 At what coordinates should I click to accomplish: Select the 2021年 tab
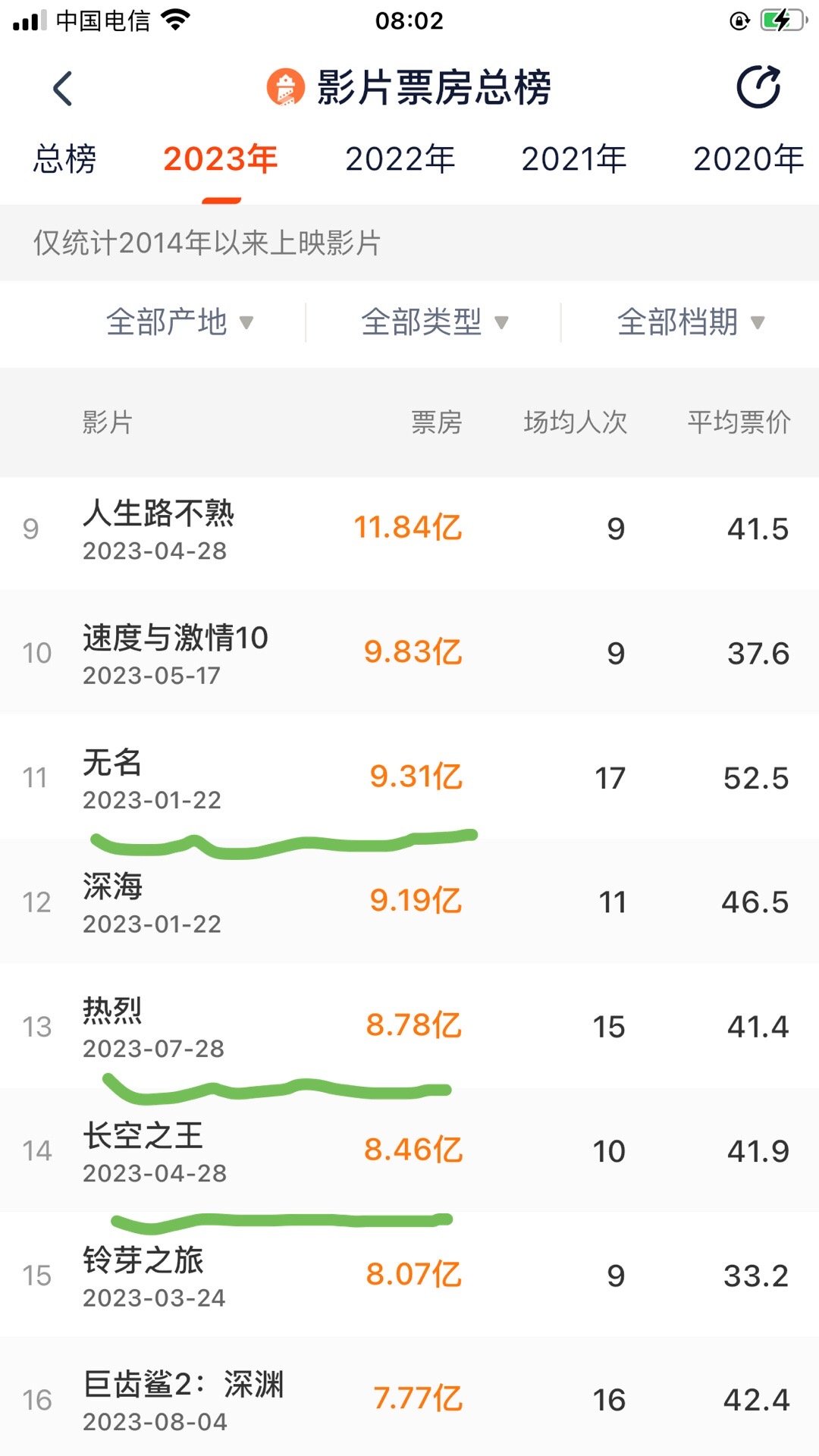click(574, 159)
